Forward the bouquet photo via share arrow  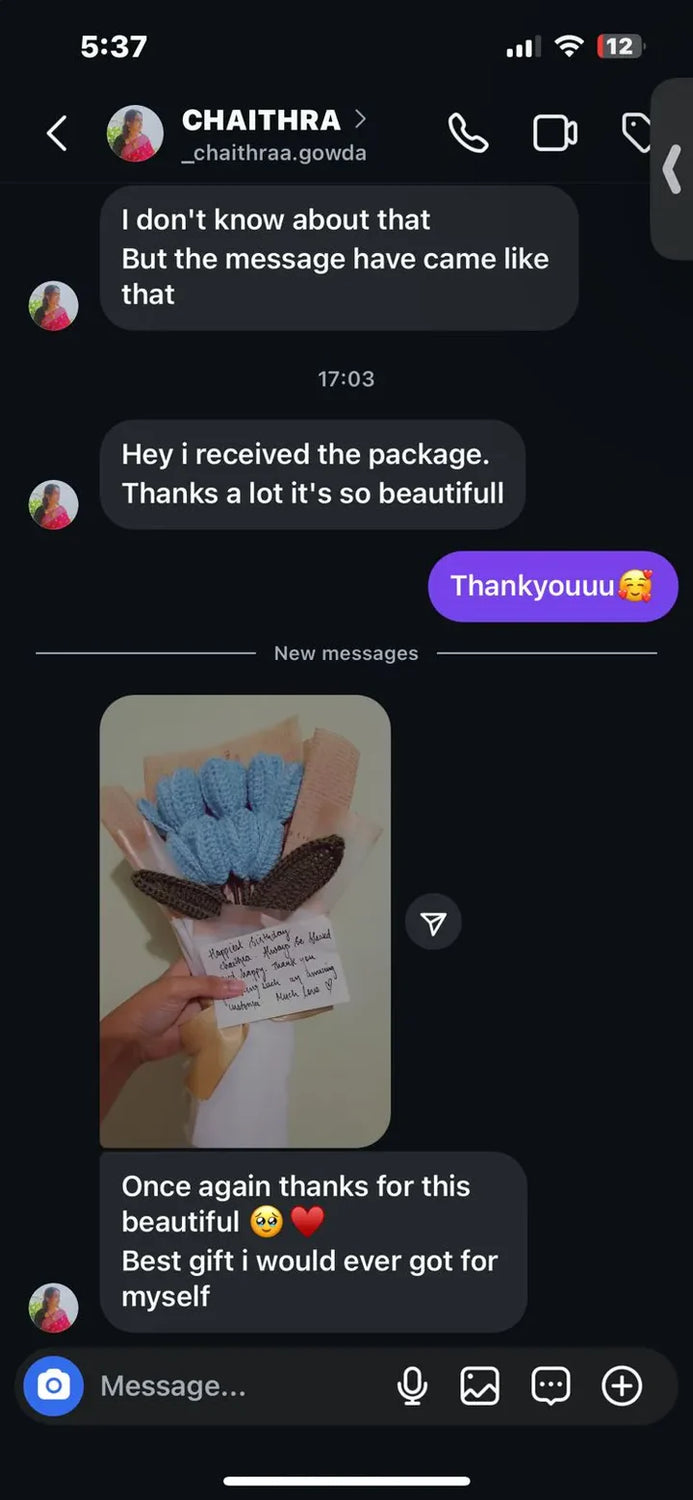pyautogui.click(x=433, y=923)
